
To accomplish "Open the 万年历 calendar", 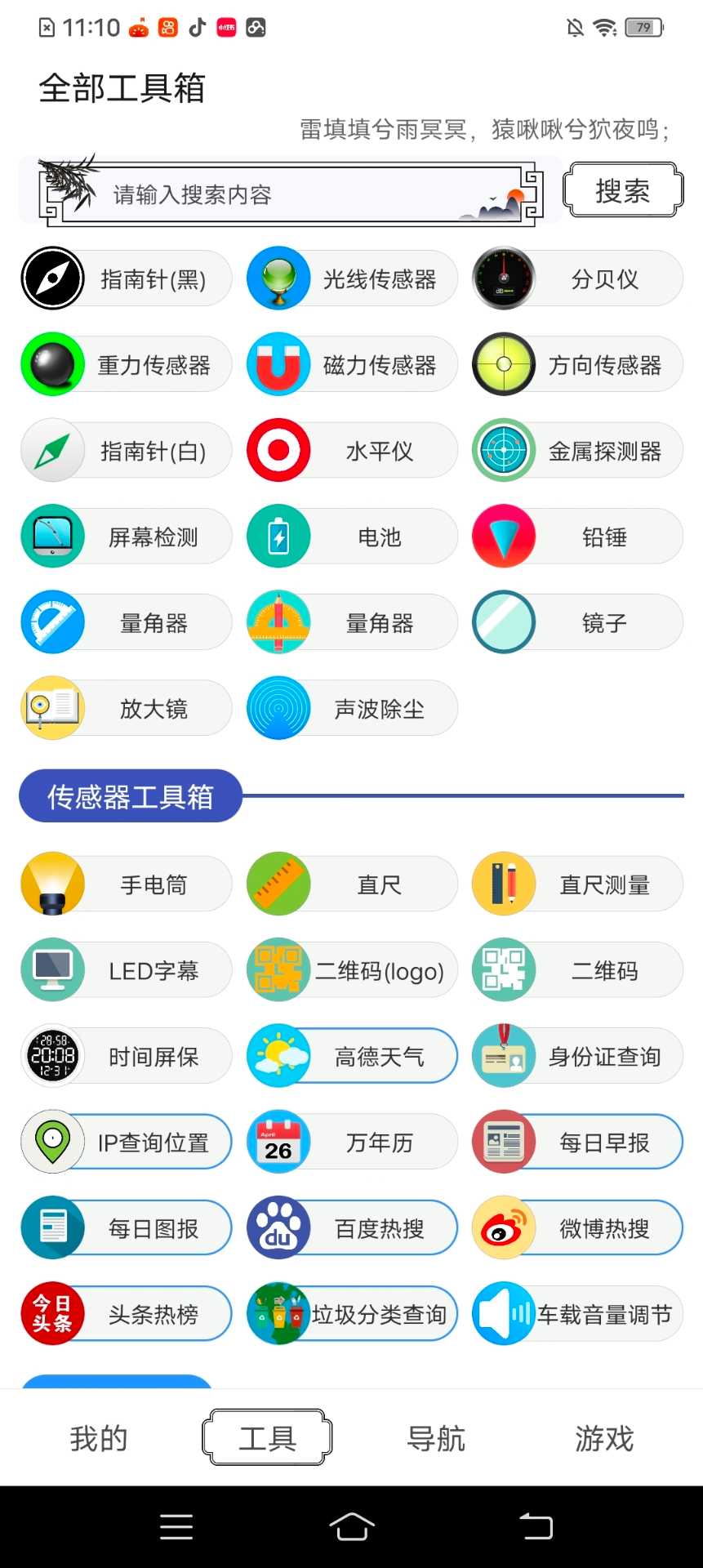I will (x=352, y=1143).
